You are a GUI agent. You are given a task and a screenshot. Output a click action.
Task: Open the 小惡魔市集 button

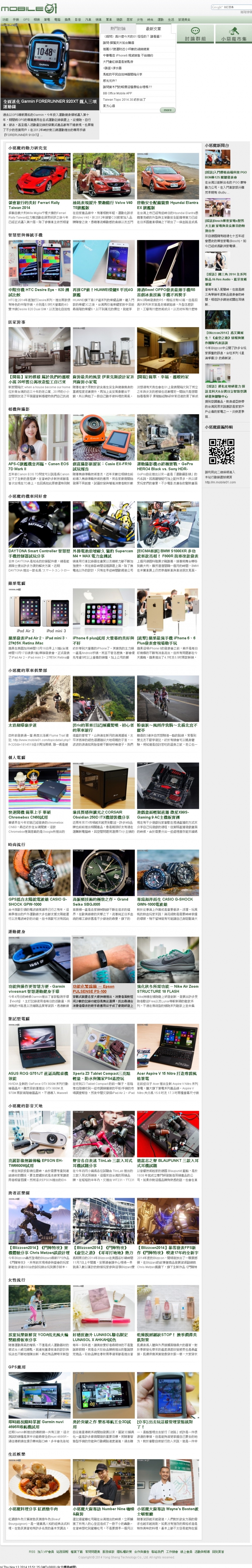tap(233, 34)
